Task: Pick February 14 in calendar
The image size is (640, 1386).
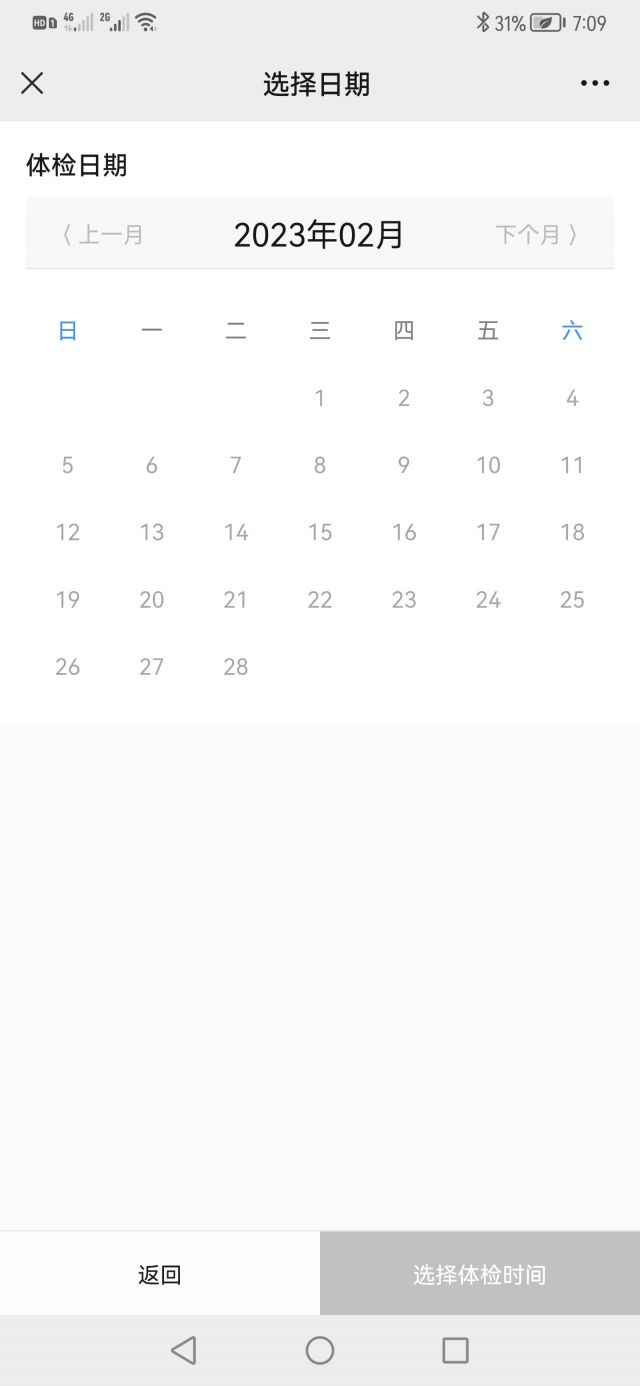Action: pos(236,532)
